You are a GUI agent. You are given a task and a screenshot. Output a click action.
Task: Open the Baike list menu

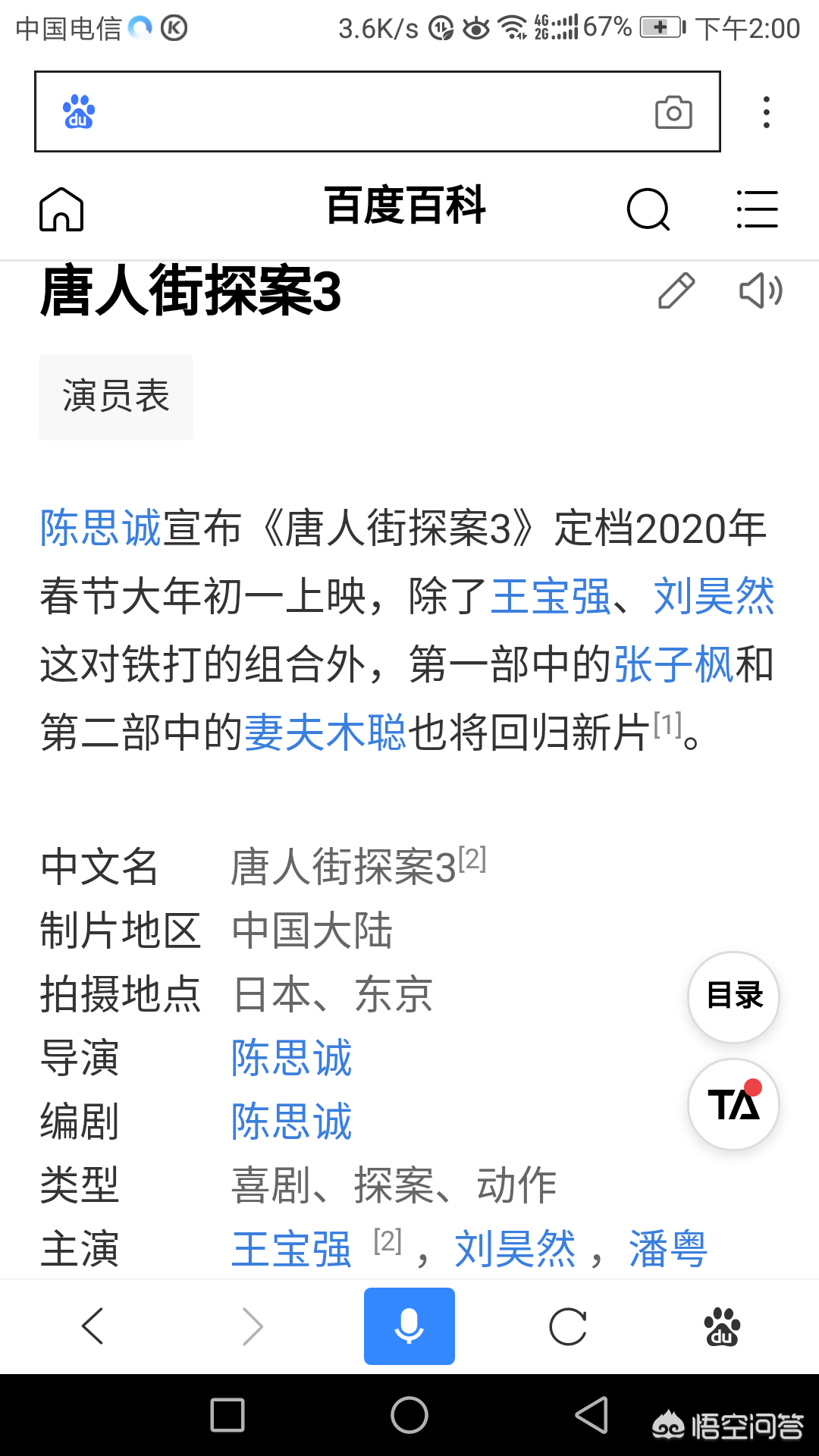[x=757, y=209]
